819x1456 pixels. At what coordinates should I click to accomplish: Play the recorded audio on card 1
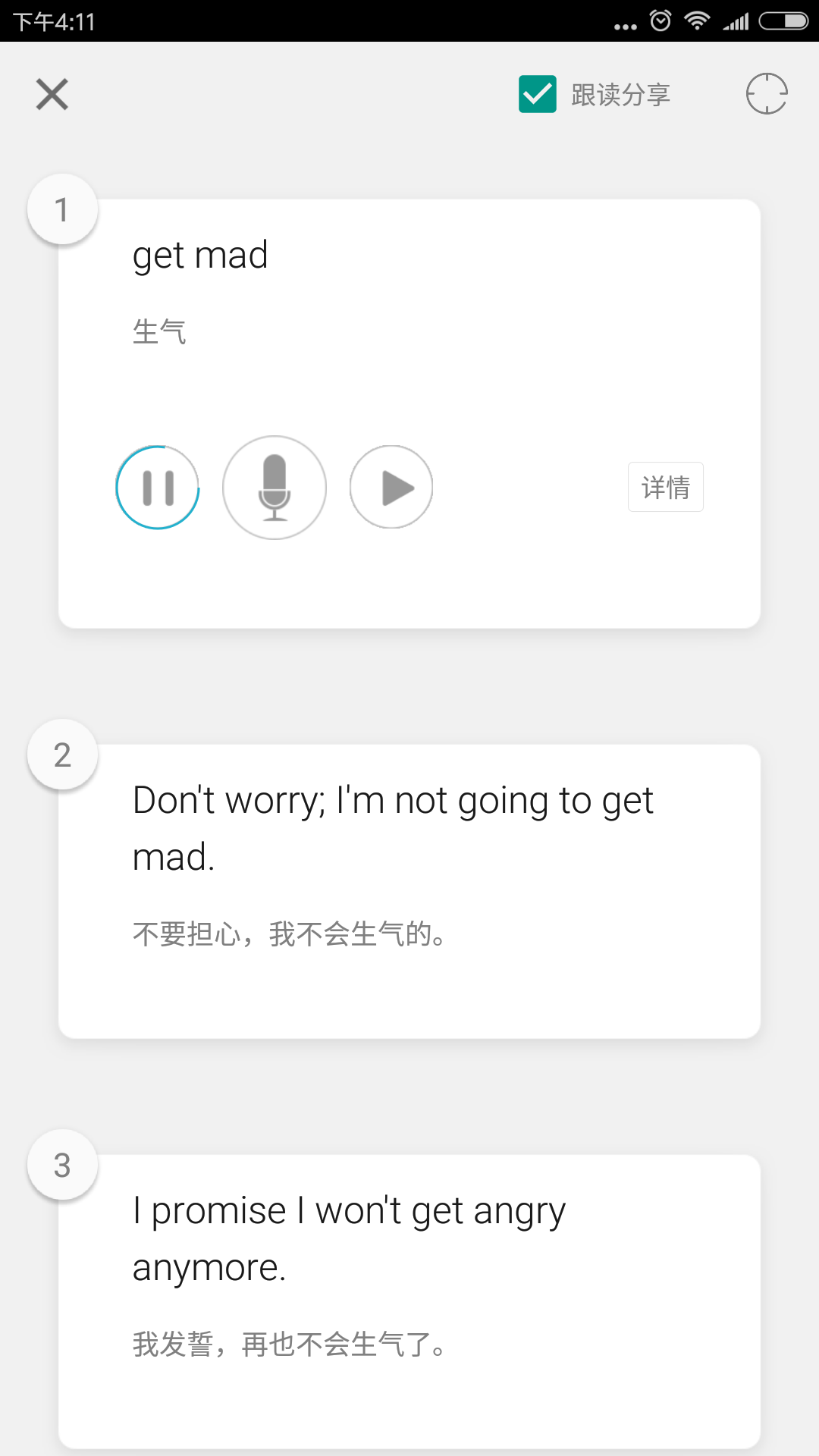pyautogui.click(x=391, y=487)
